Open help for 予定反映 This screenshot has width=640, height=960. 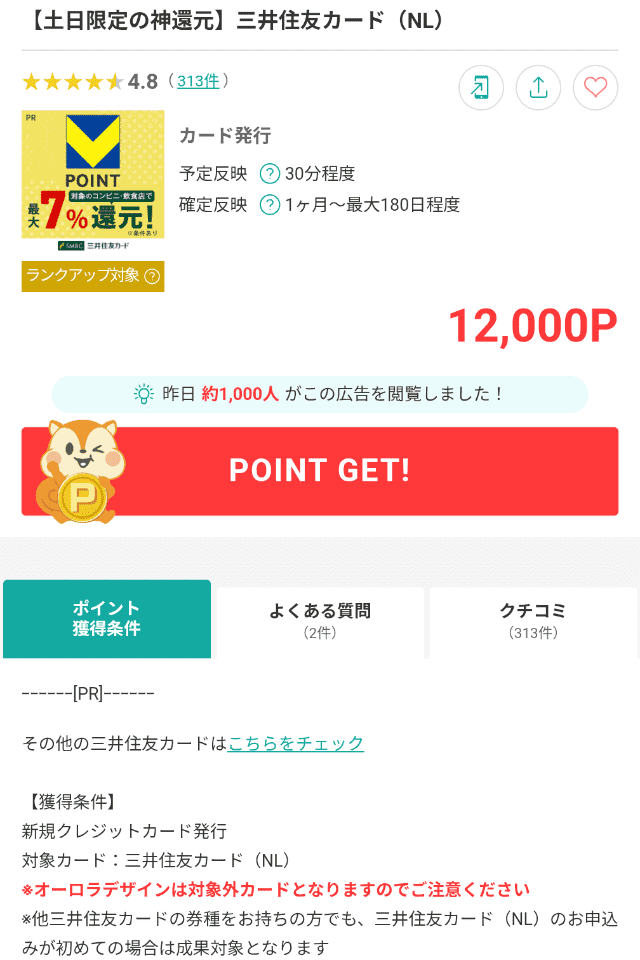269,173
